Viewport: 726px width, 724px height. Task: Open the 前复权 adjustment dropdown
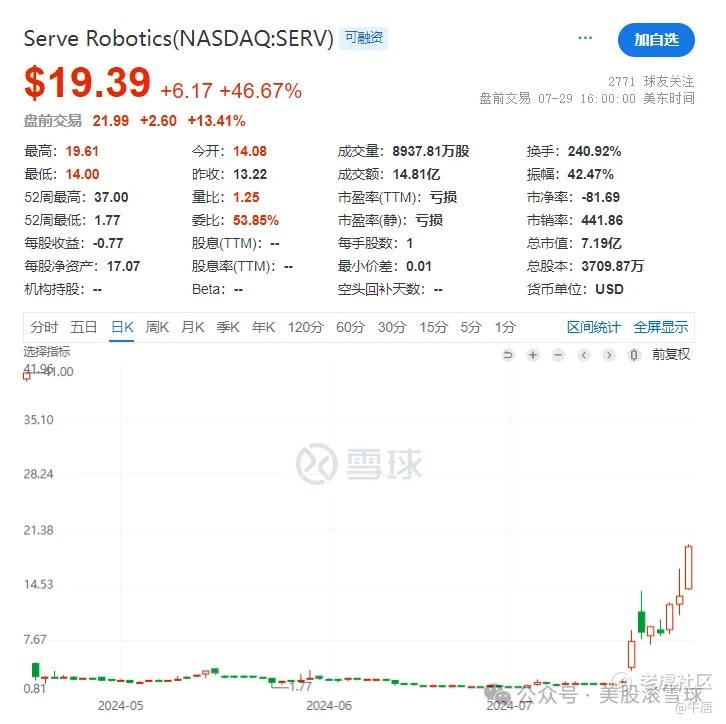671,355
